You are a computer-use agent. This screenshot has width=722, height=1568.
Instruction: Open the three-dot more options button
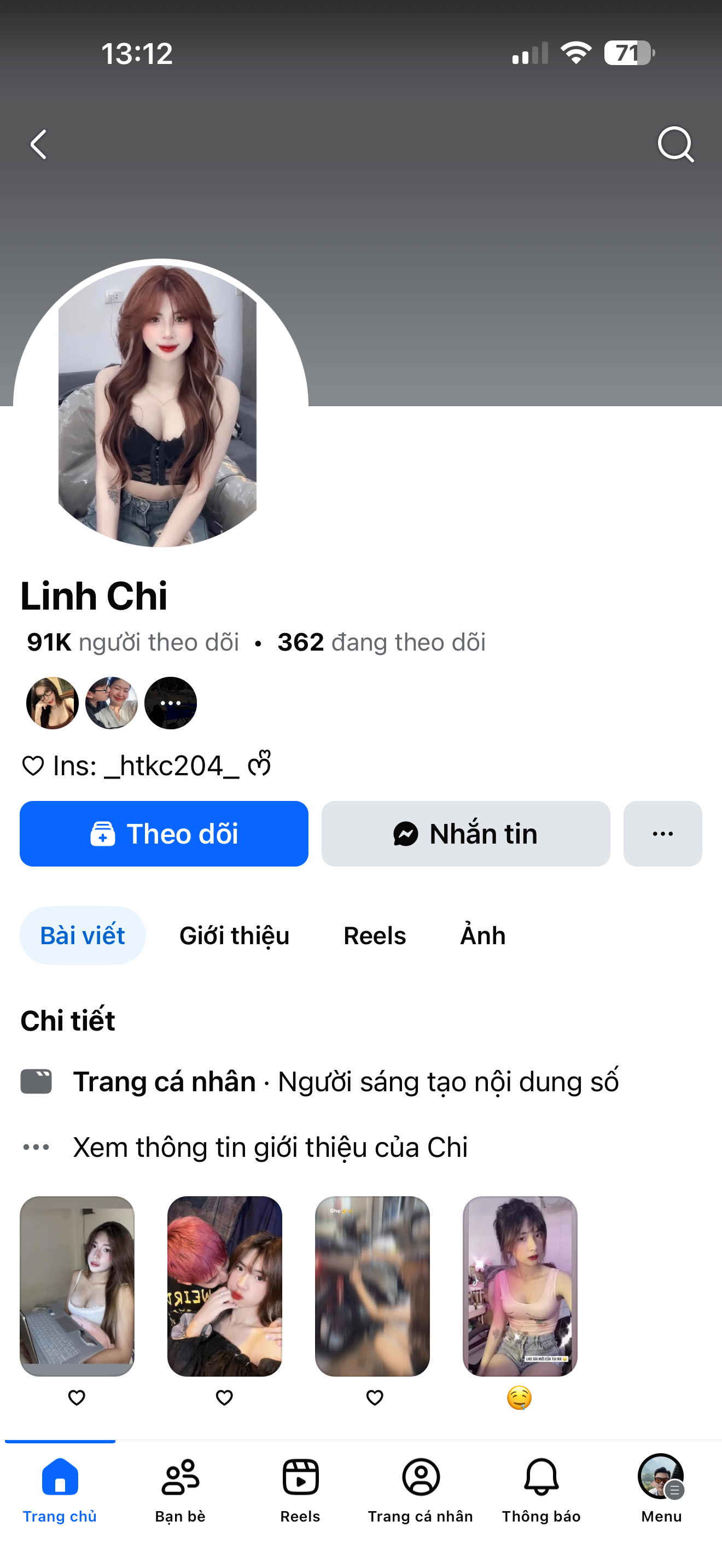tap(662, 833)
